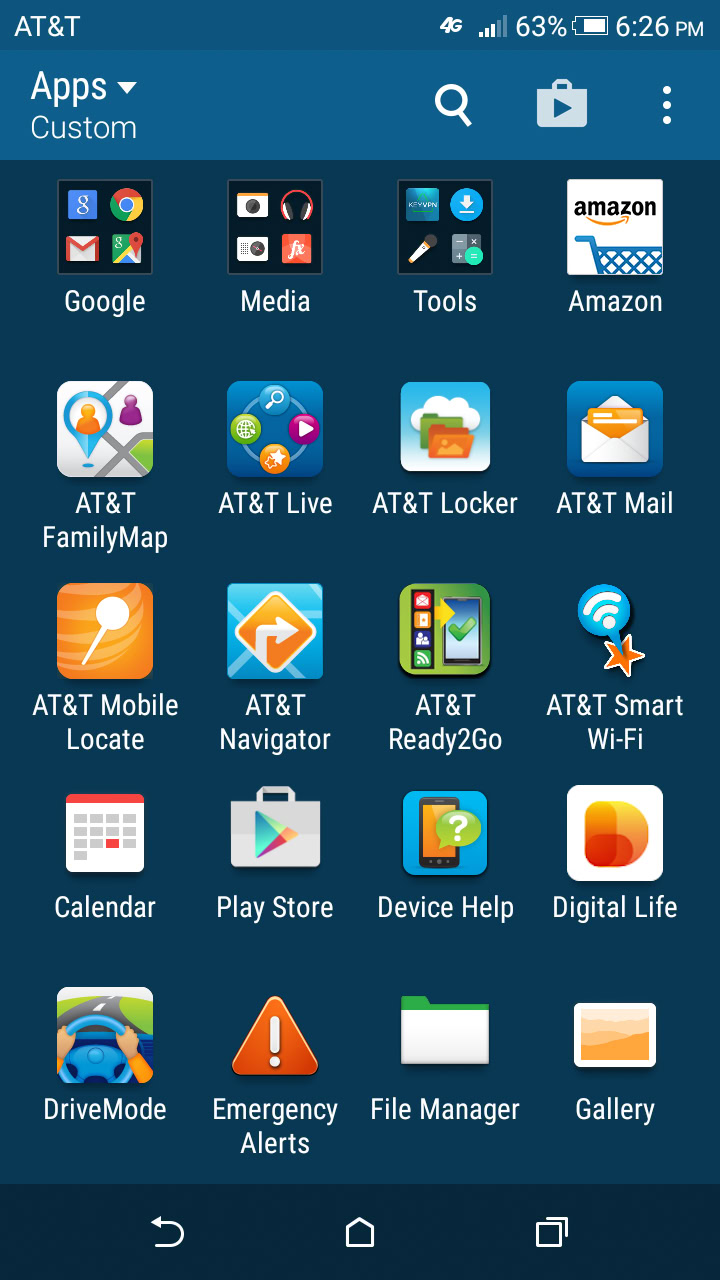
Task: Go to the home screen
Action: point(360,1233)
